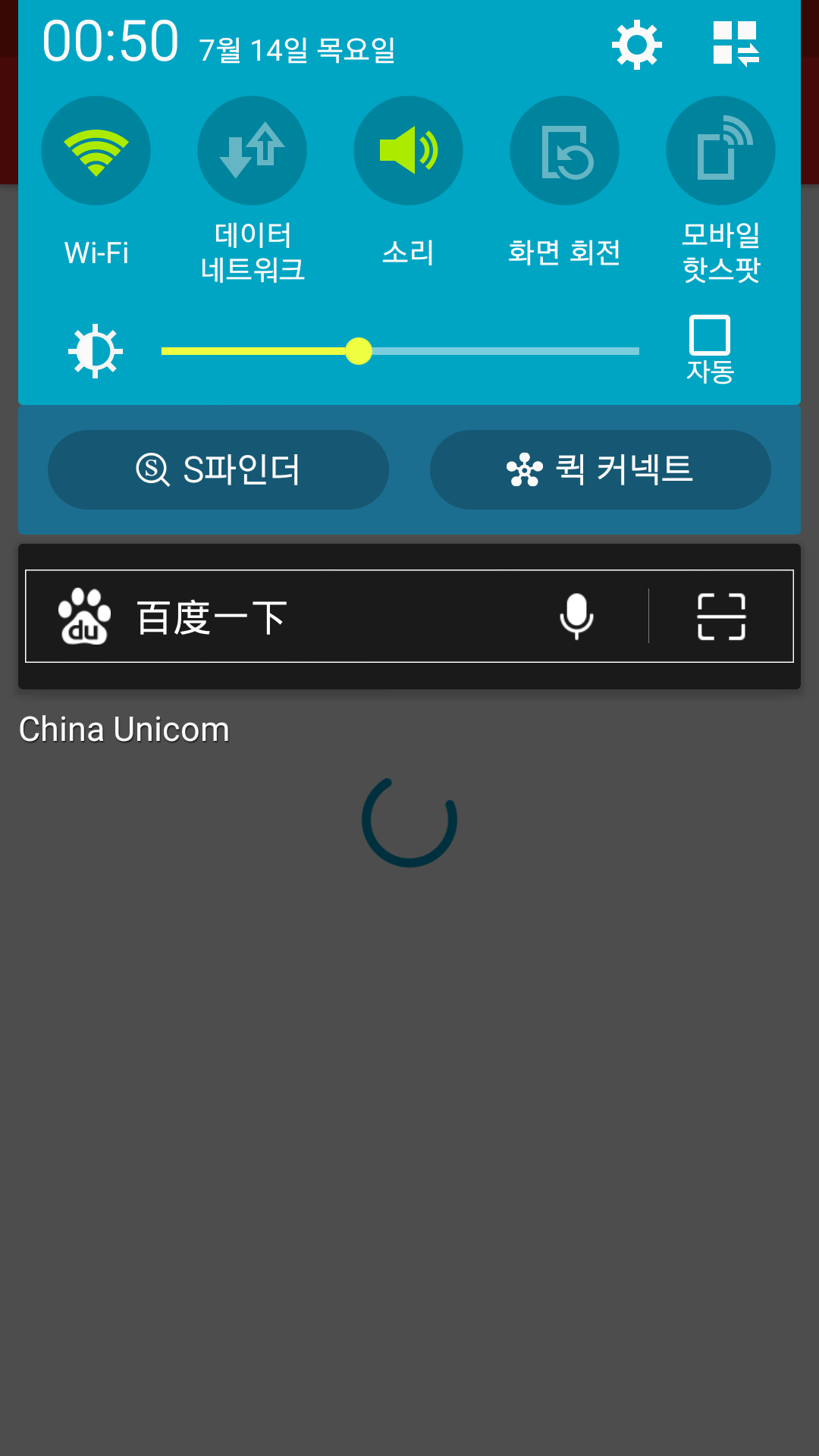
Task: Enable 화면 회전 screen rotation
Action: coord(564,151)
